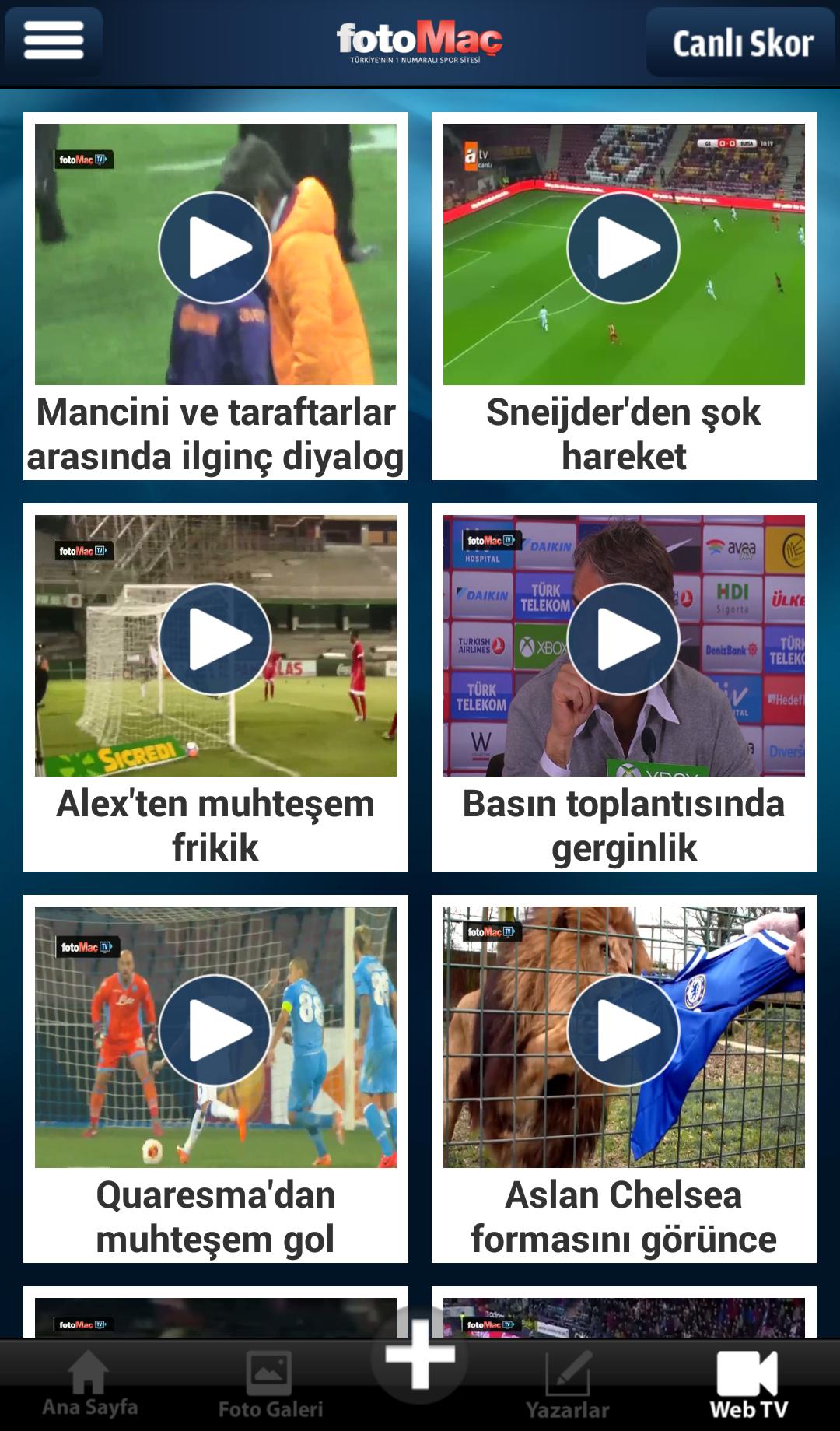Go to the Foto Galeri tab
This screenshot has height=1431, width=840.
pos(270,1386)
